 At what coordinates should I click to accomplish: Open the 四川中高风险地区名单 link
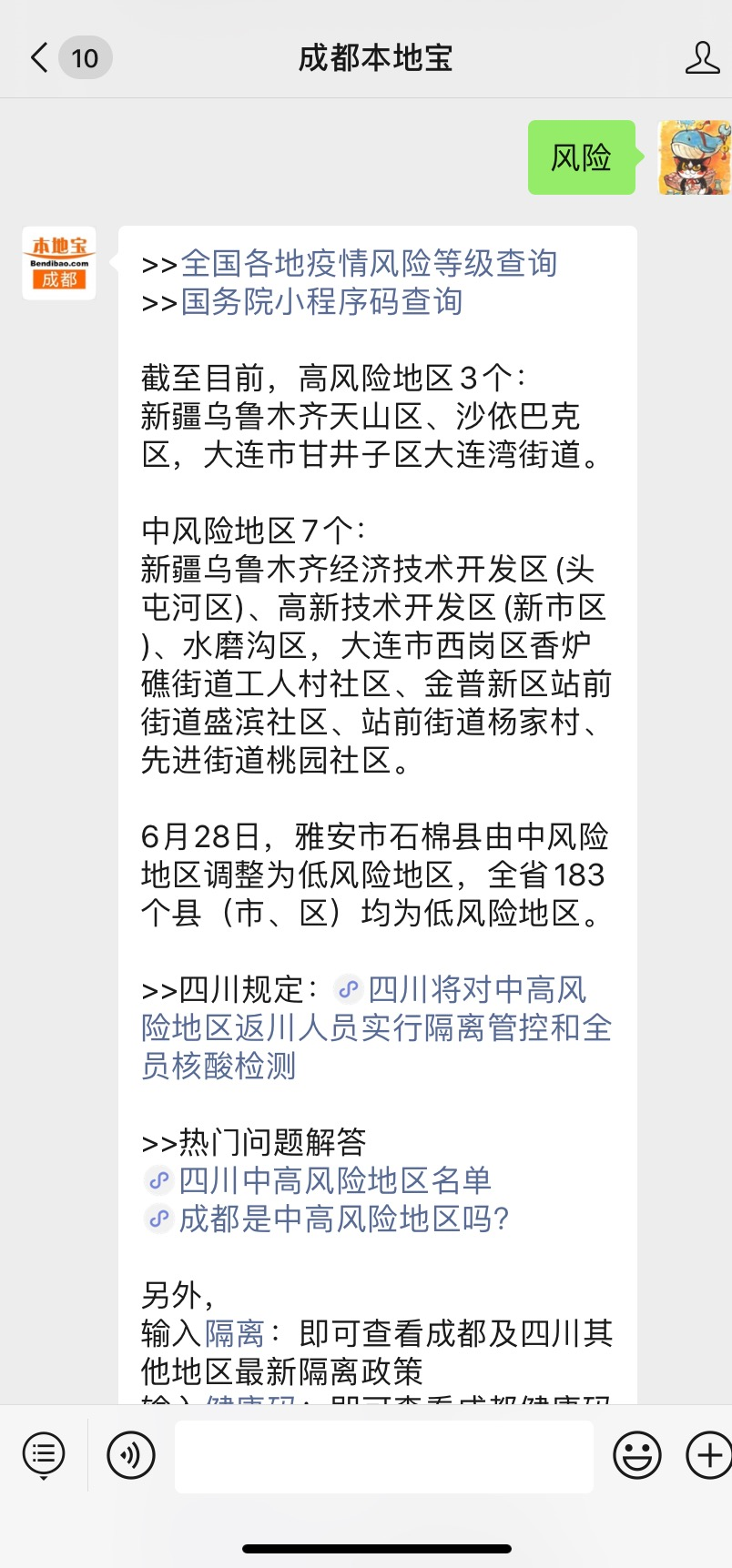[x=334, y=1180]
